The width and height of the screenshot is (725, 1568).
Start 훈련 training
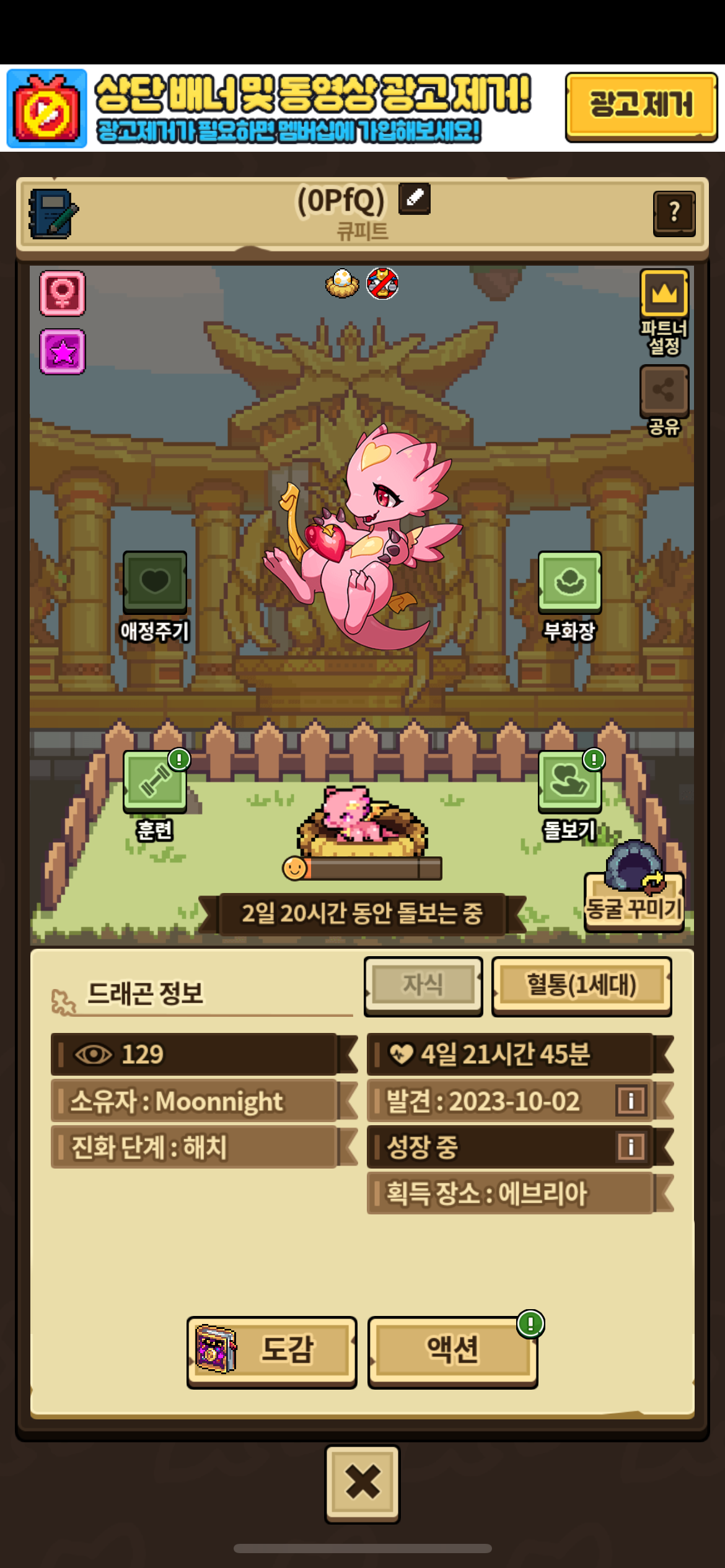coord(155,782)
